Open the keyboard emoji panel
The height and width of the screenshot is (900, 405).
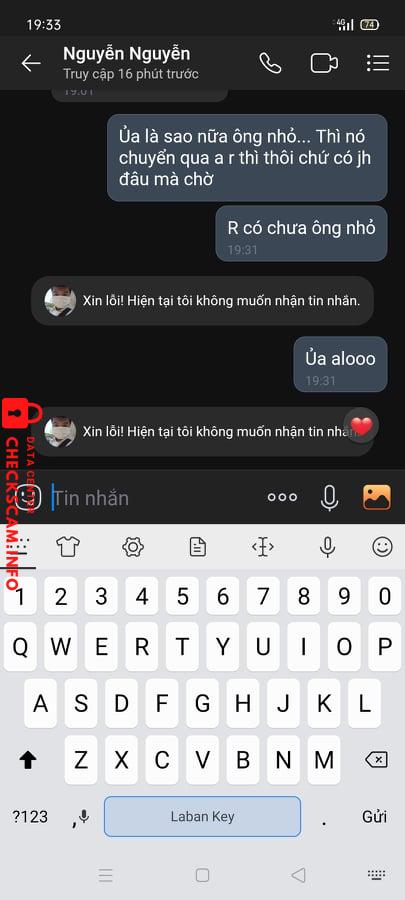pos(382,547)
